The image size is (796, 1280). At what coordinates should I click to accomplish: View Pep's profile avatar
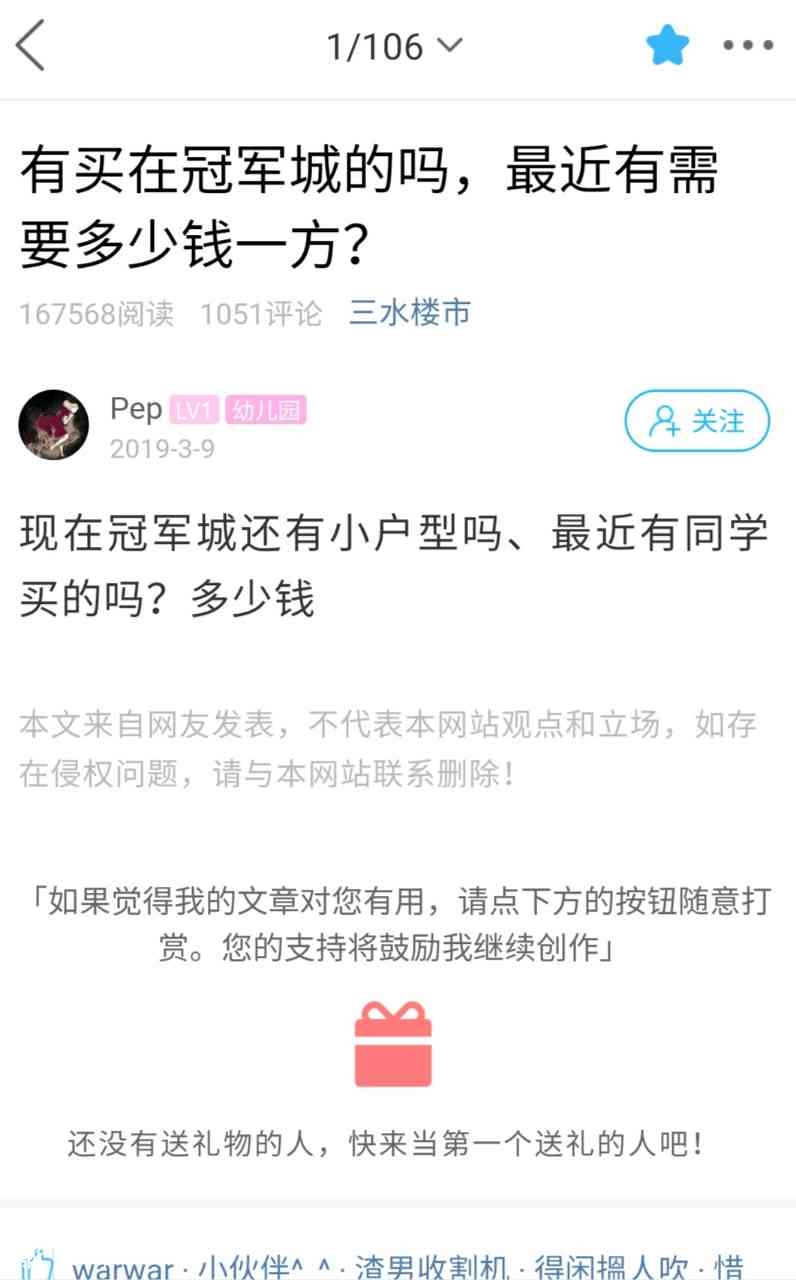pyautogui.click(x=54, y=425)
